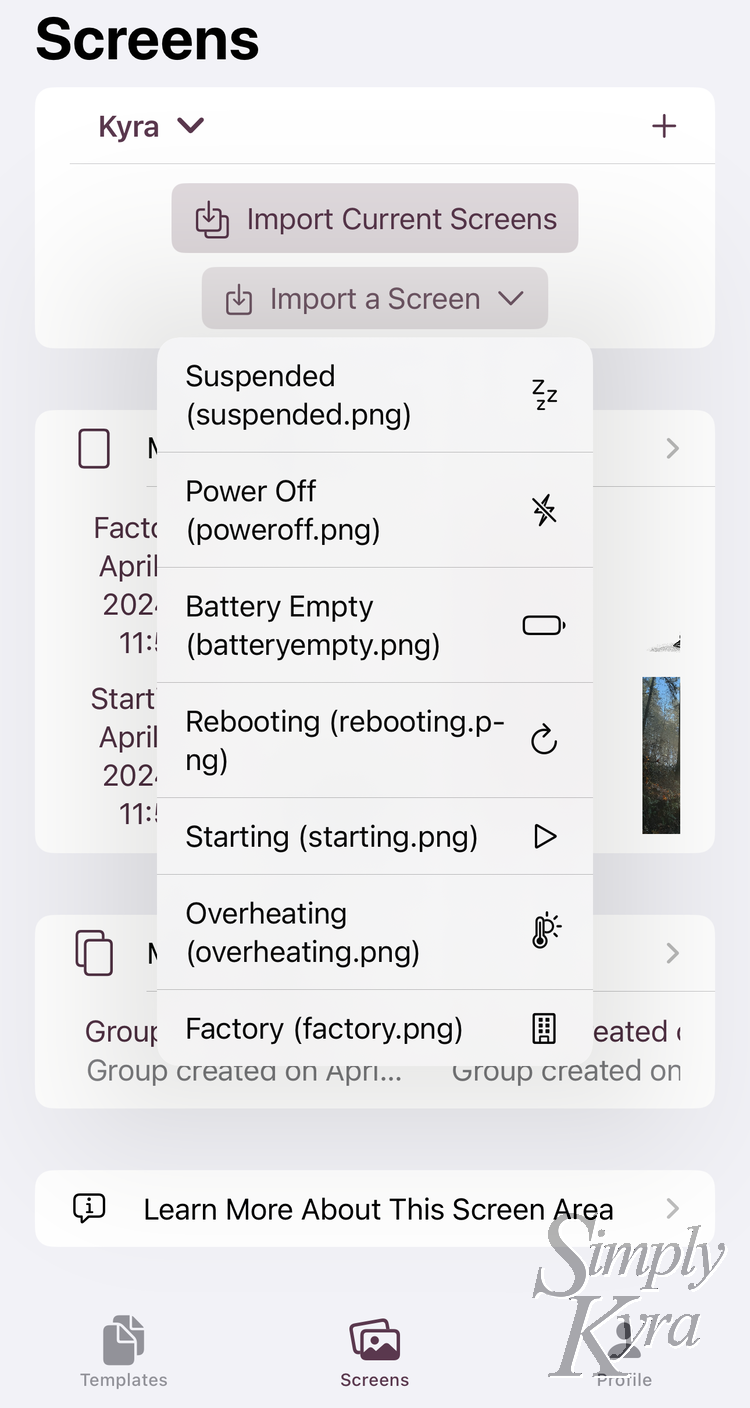Pick Factory (factory.png) option

point(374,1028)
